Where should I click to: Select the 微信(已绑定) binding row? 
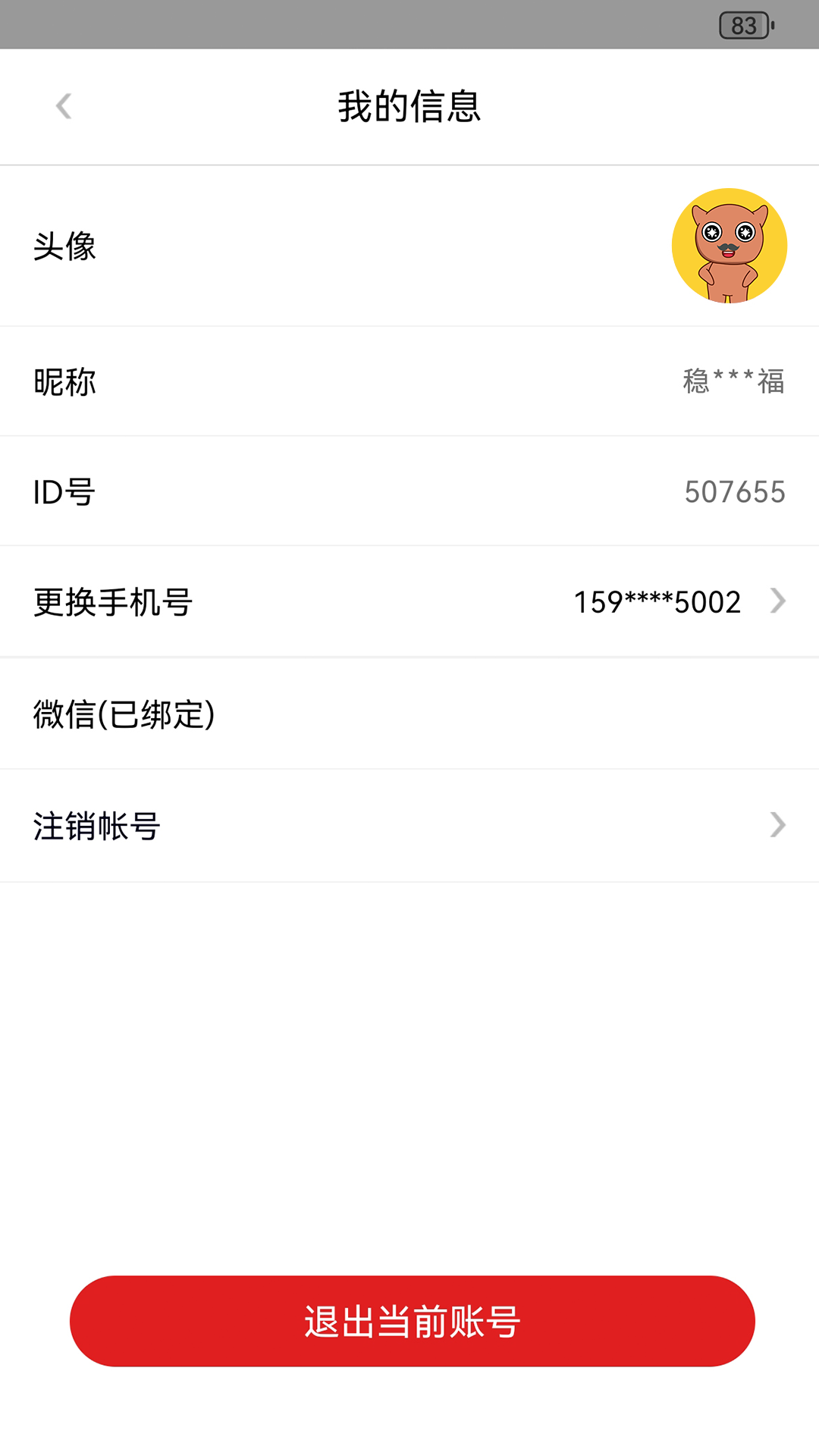click(409, 713)
